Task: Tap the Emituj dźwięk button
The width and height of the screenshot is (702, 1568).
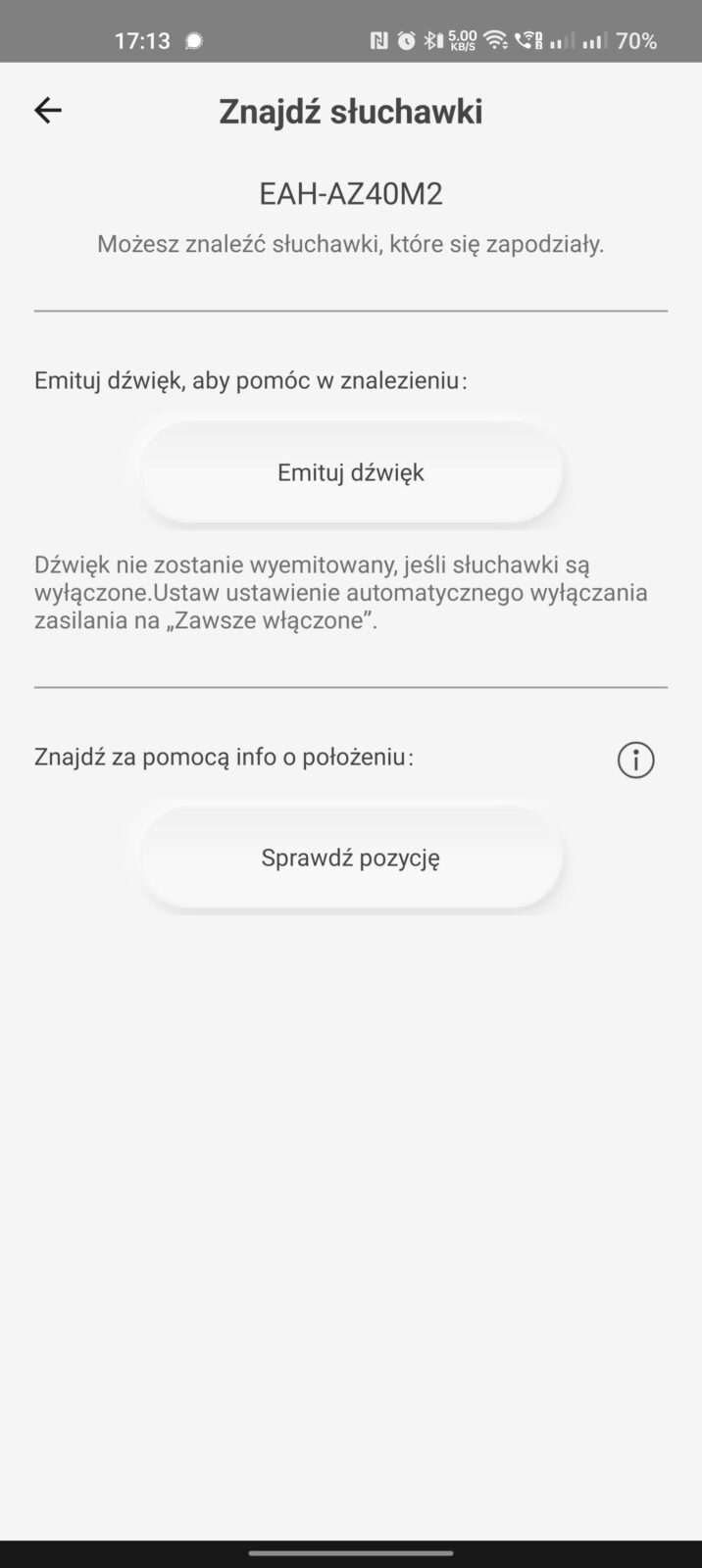Action: (351, 472)
